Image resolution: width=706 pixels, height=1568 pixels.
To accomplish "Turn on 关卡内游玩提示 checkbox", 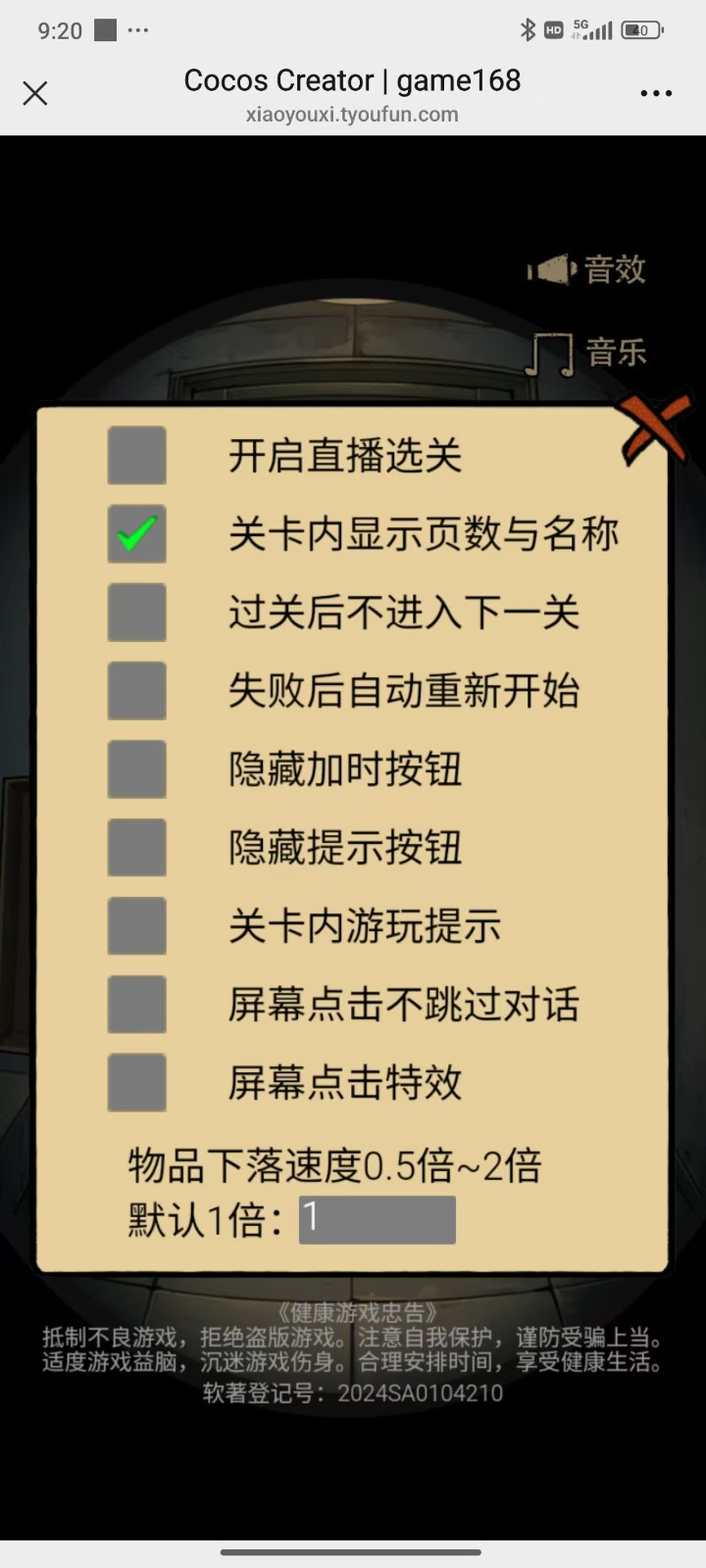I will 137,926.
